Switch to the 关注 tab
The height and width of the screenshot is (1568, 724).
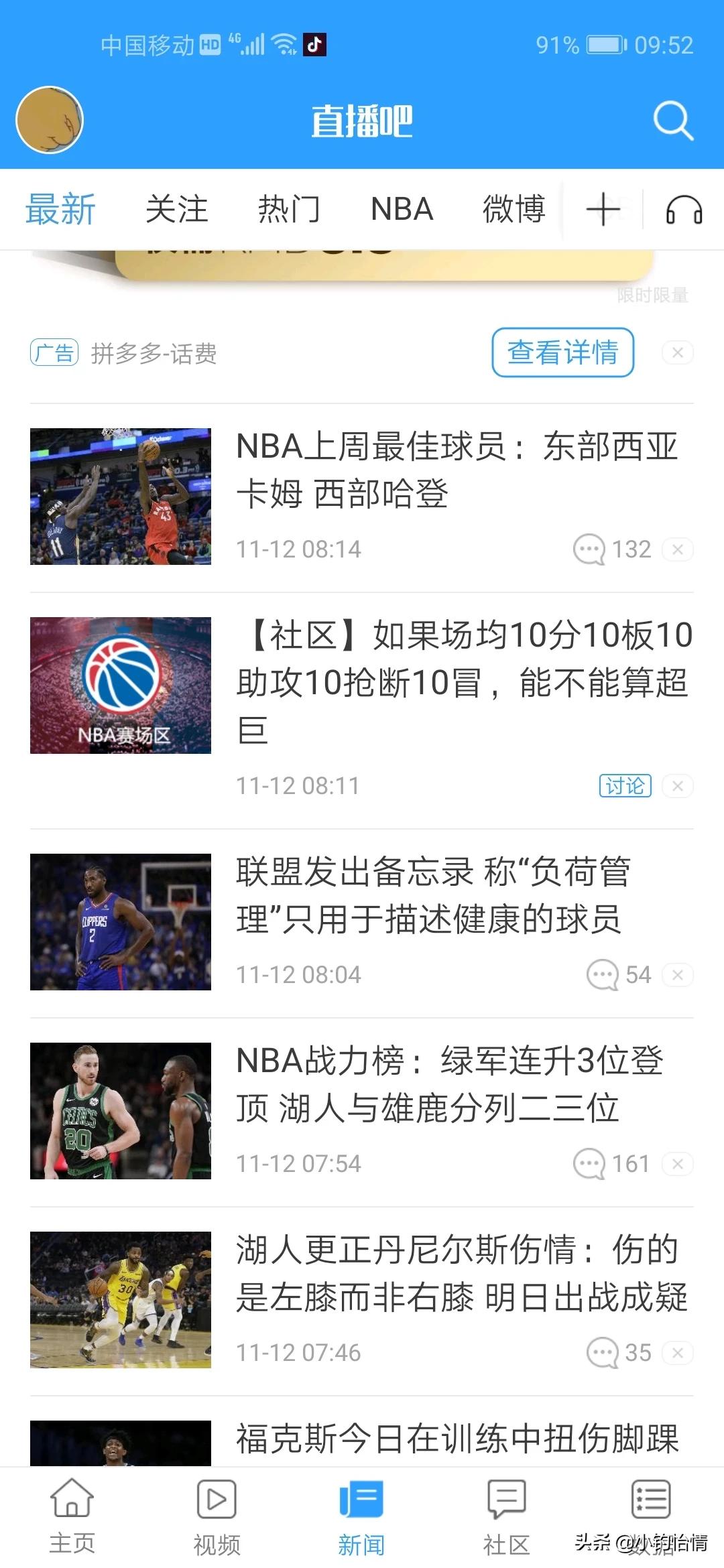(177, 209)
